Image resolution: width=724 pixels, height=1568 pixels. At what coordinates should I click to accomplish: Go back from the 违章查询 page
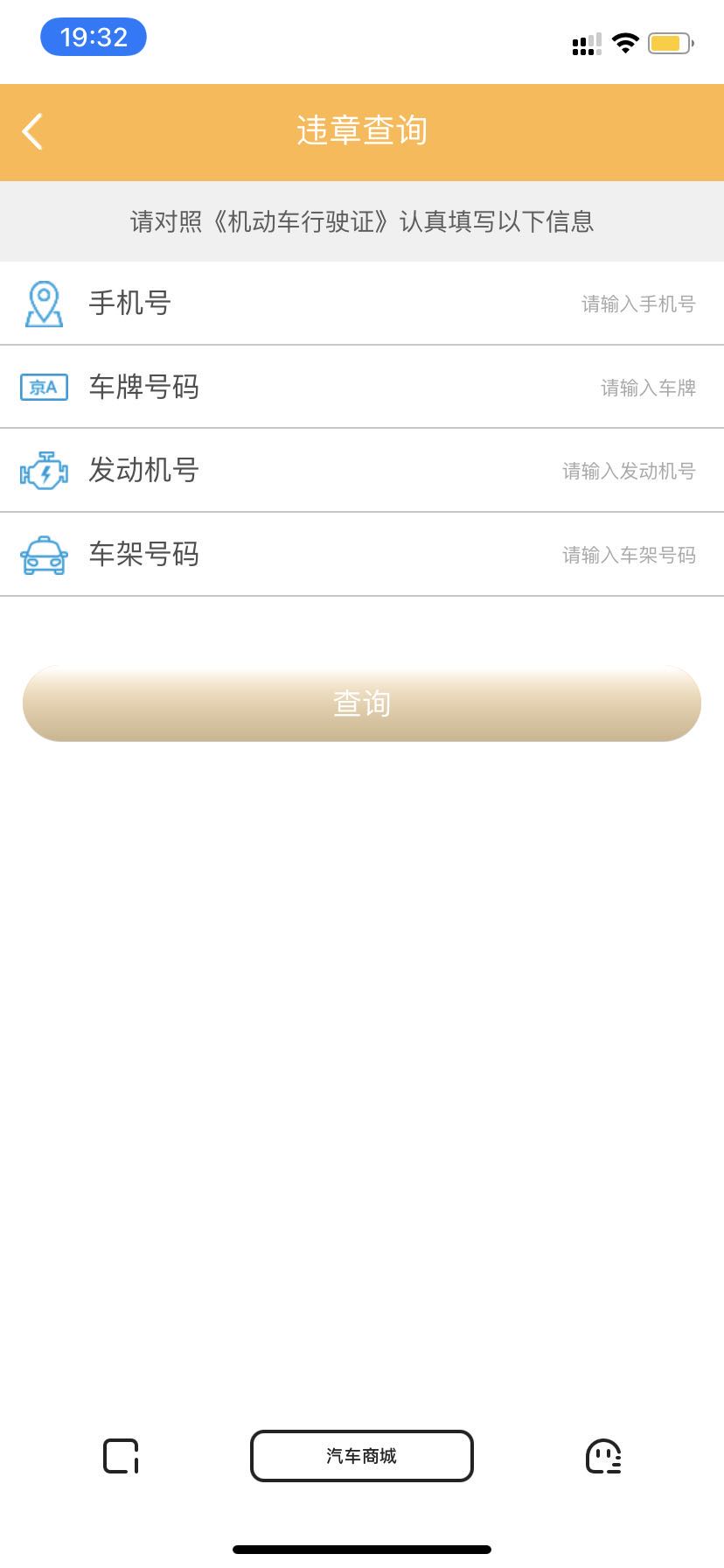(33, 132)
